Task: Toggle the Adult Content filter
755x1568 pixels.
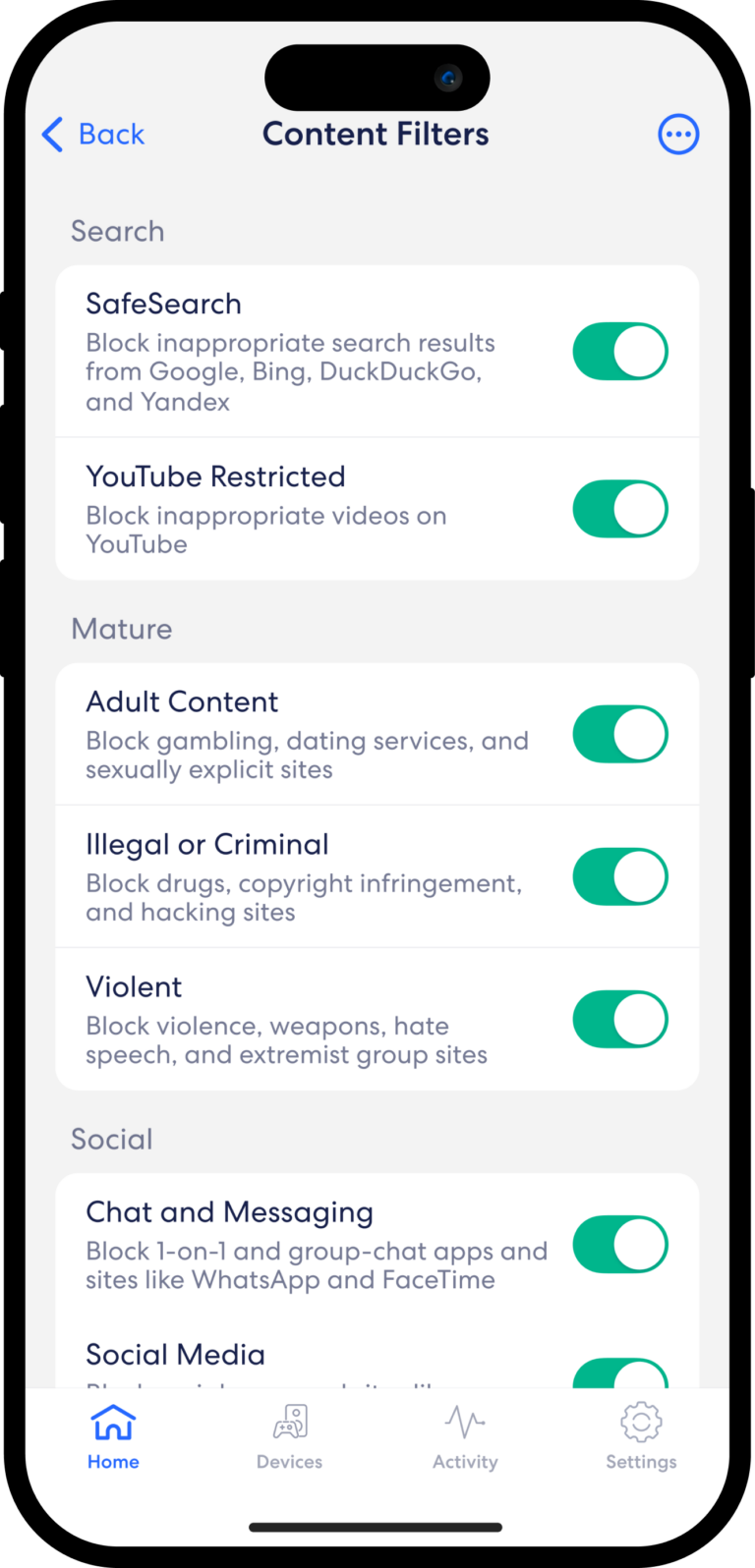Action: 620,734
